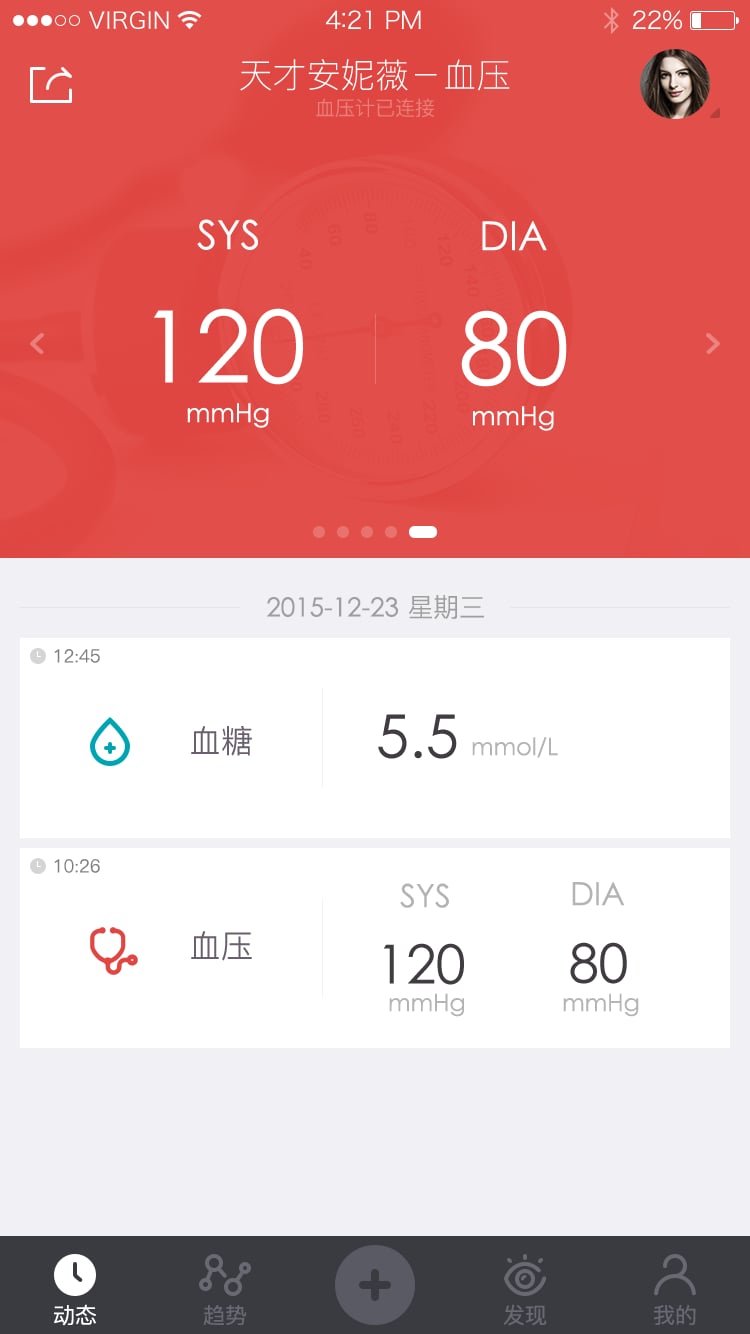This screenshot has height=1334, width=750.
Task: Go to previous reading with left arrow
Action: [38, 344]
